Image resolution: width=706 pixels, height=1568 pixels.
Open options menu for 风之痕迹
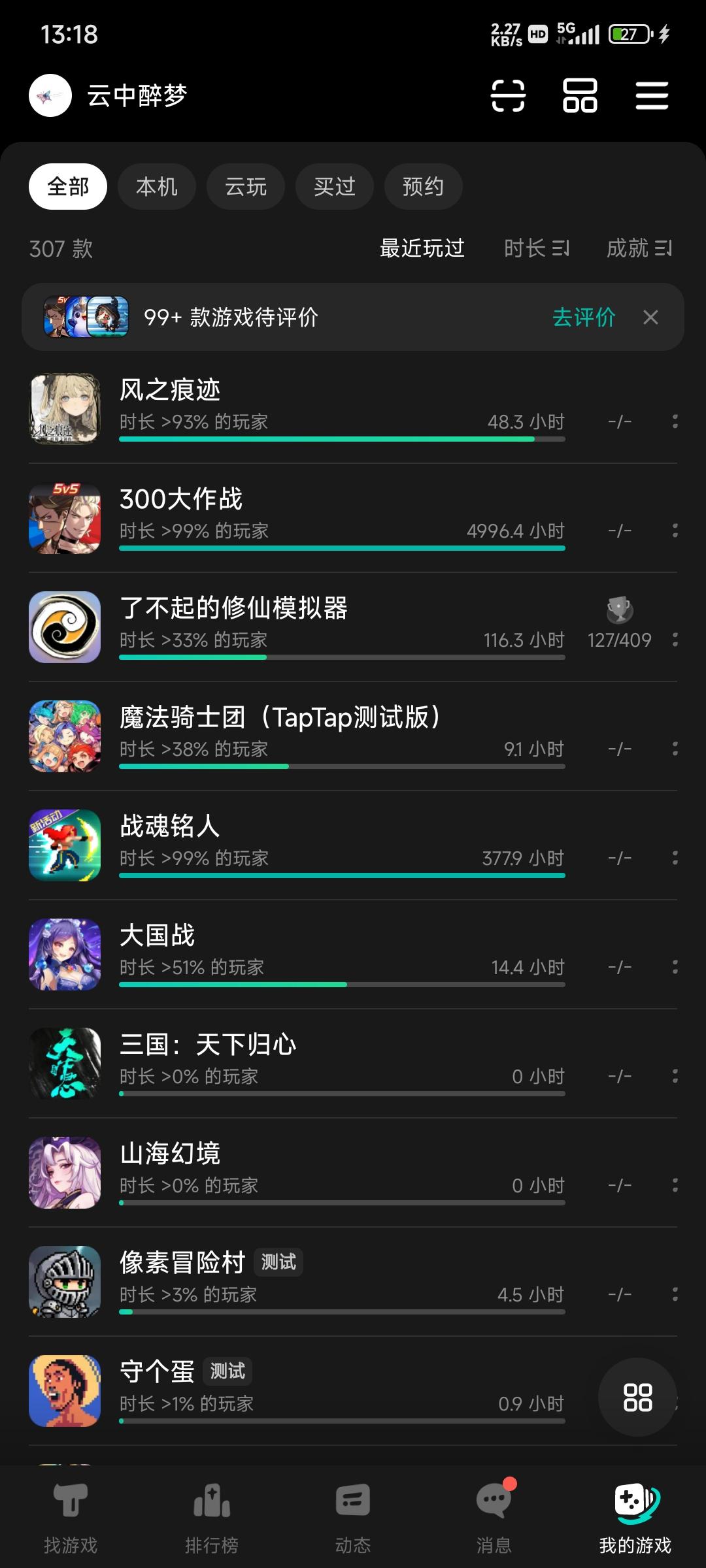674,421
